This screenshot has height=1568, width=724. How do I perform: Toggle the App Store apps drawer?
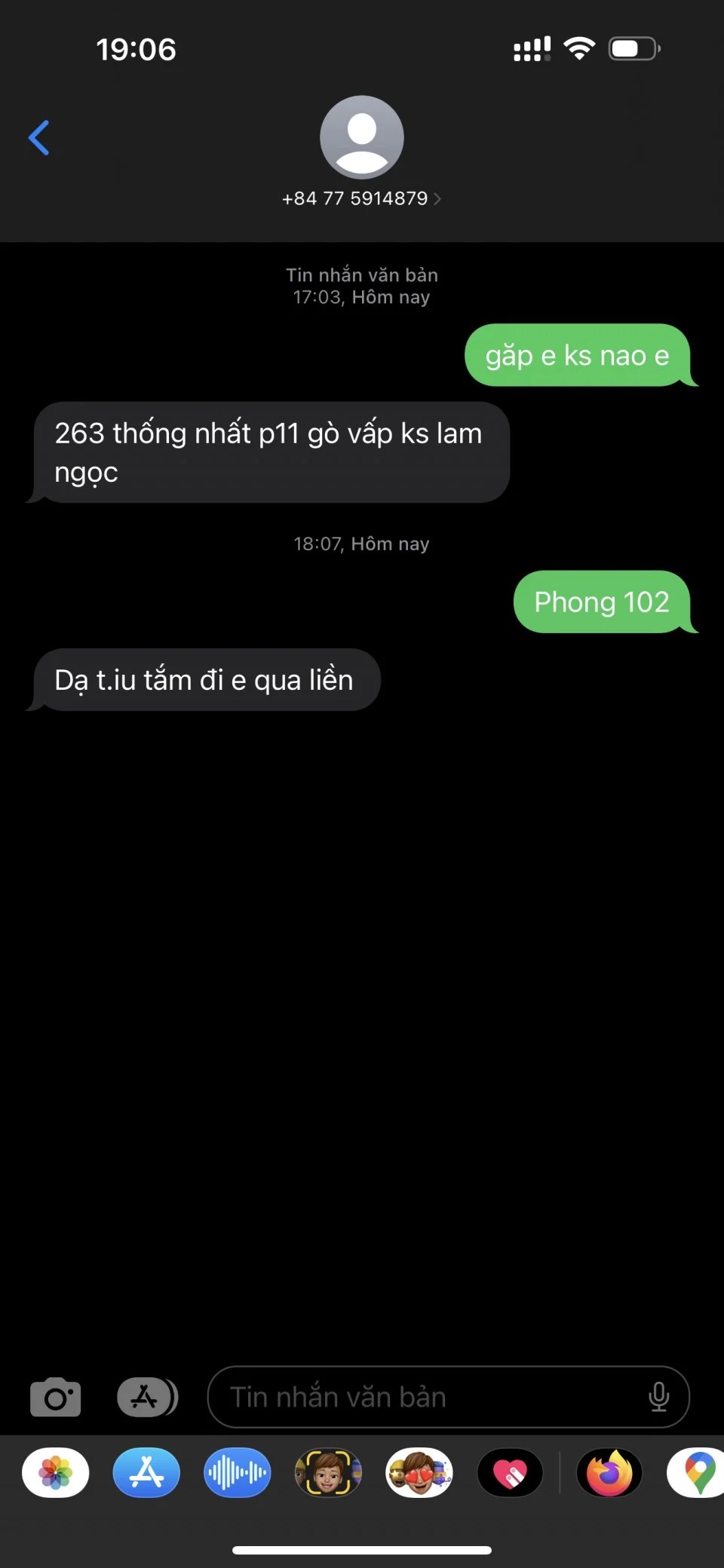click(147, 1397)
